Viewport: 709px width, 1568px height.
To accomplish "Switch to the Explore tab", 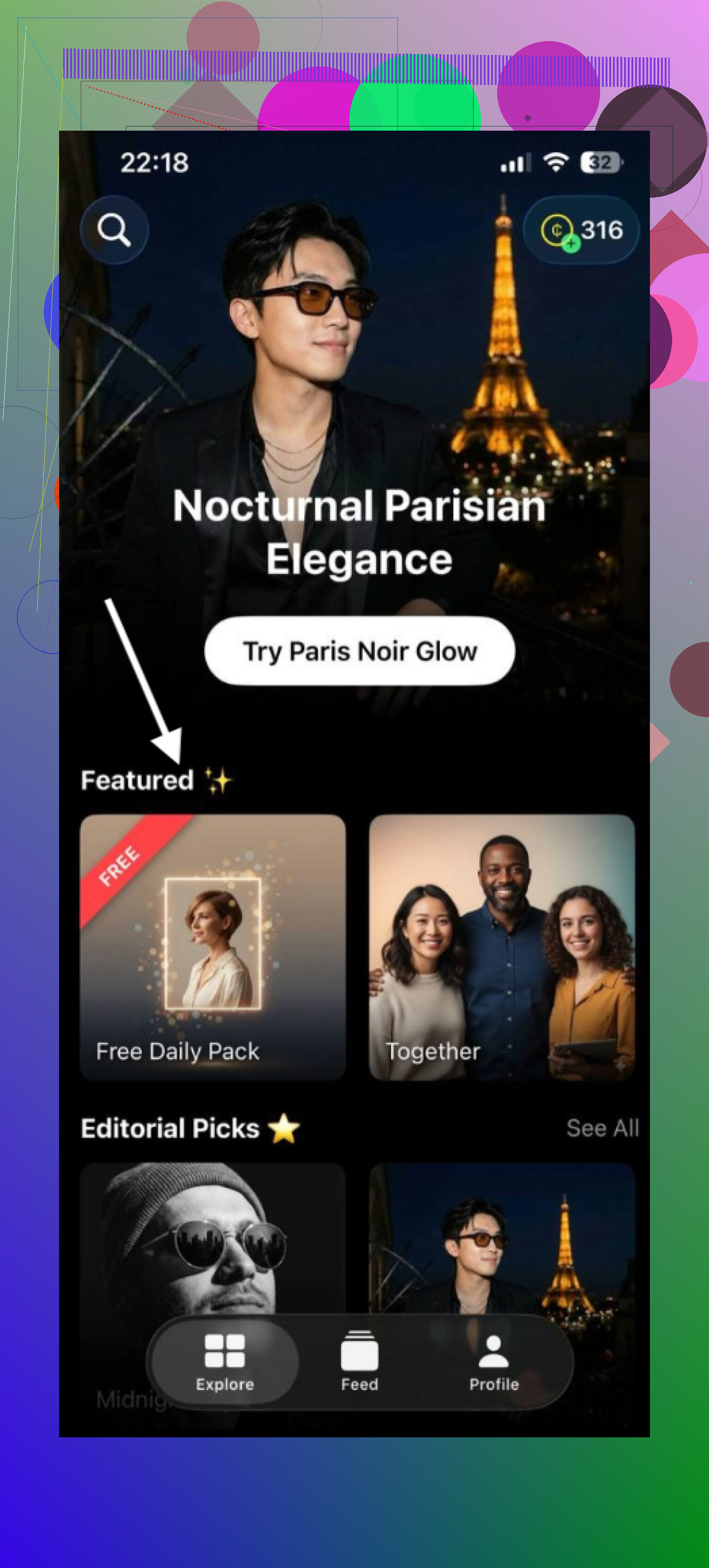I will 225,1362.
